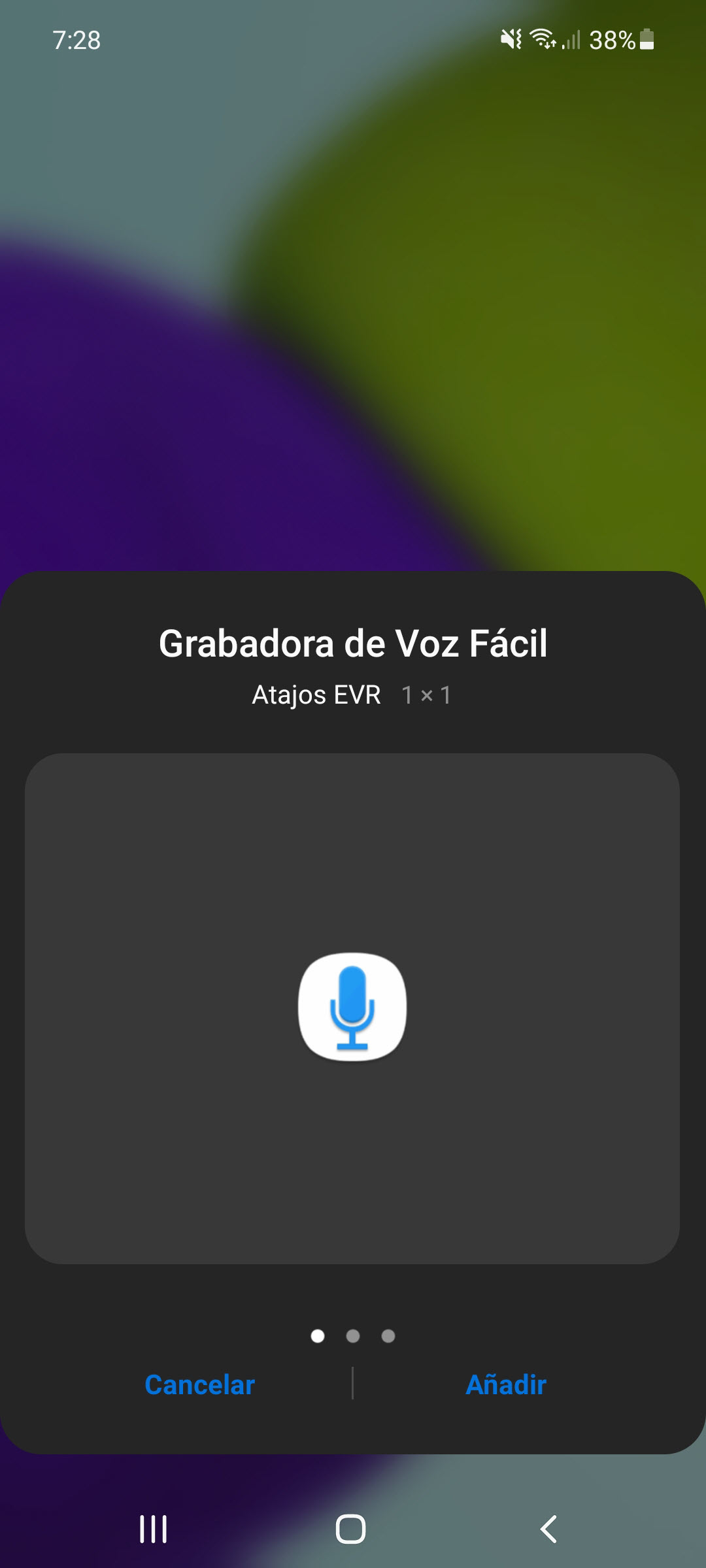
Task: Expand the Grabadora de Voz Fácil title
Action: coord(353,644)
